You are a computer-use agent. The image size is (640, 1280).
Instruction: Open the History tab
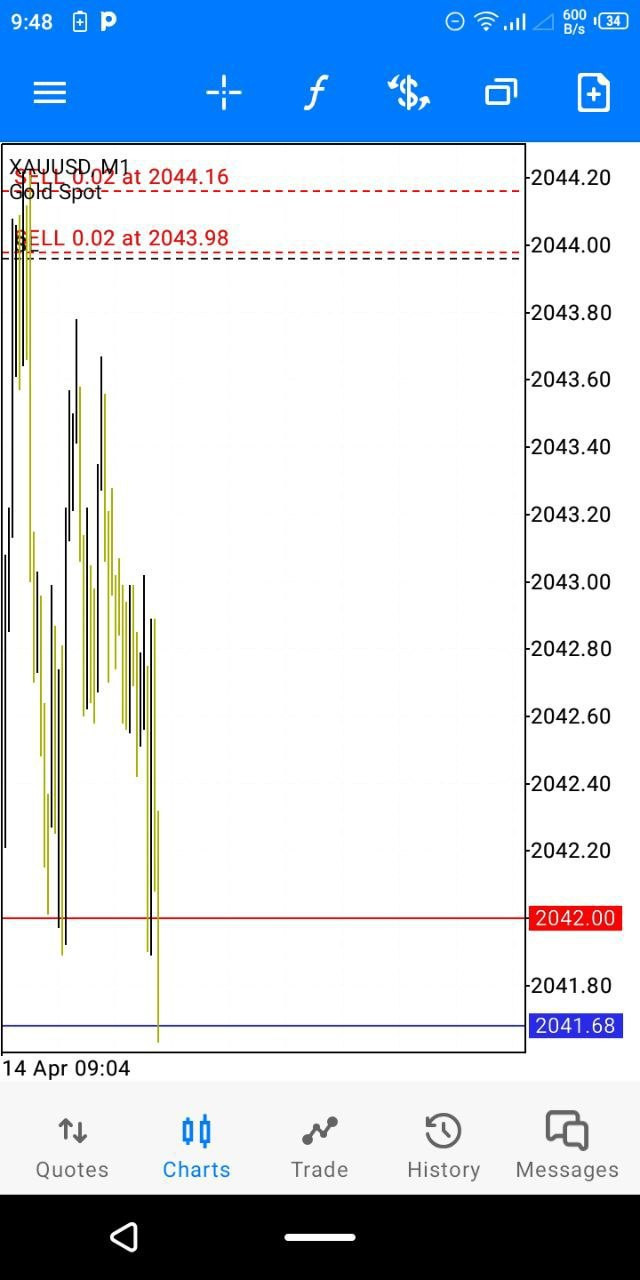(x=443, y=1147)
